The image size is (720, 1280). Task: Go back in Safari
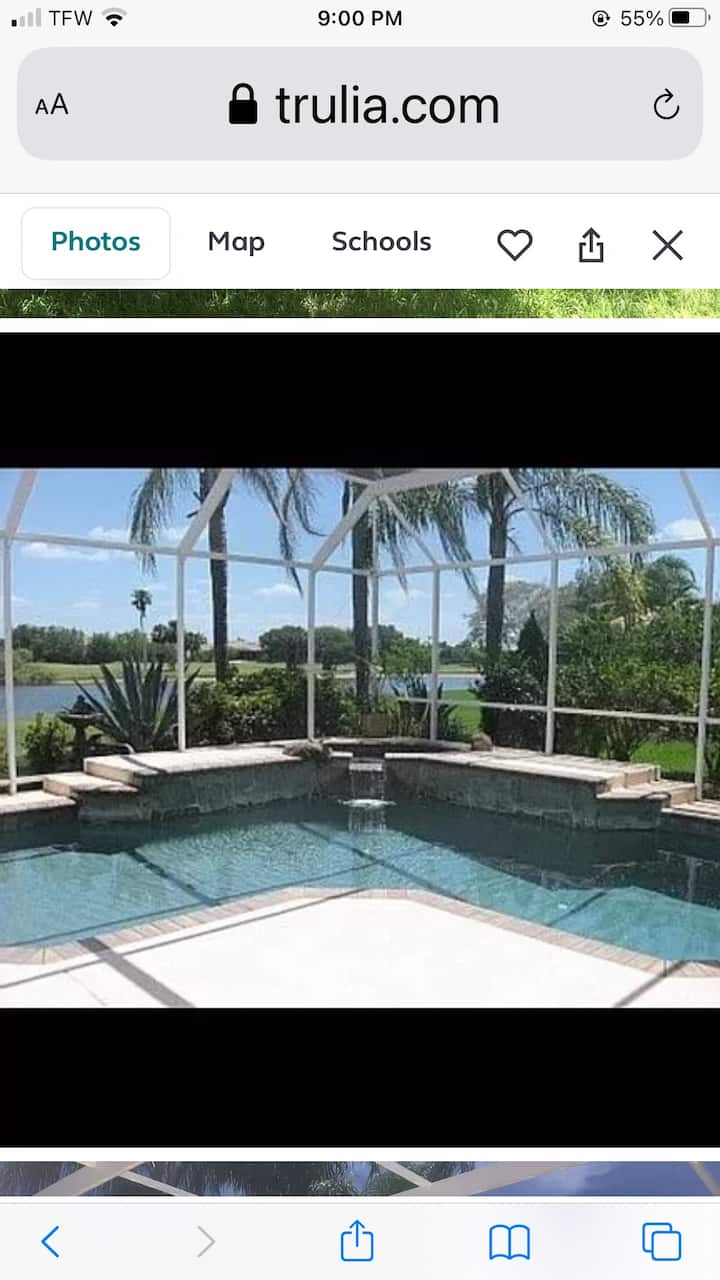coord(50,1242)
